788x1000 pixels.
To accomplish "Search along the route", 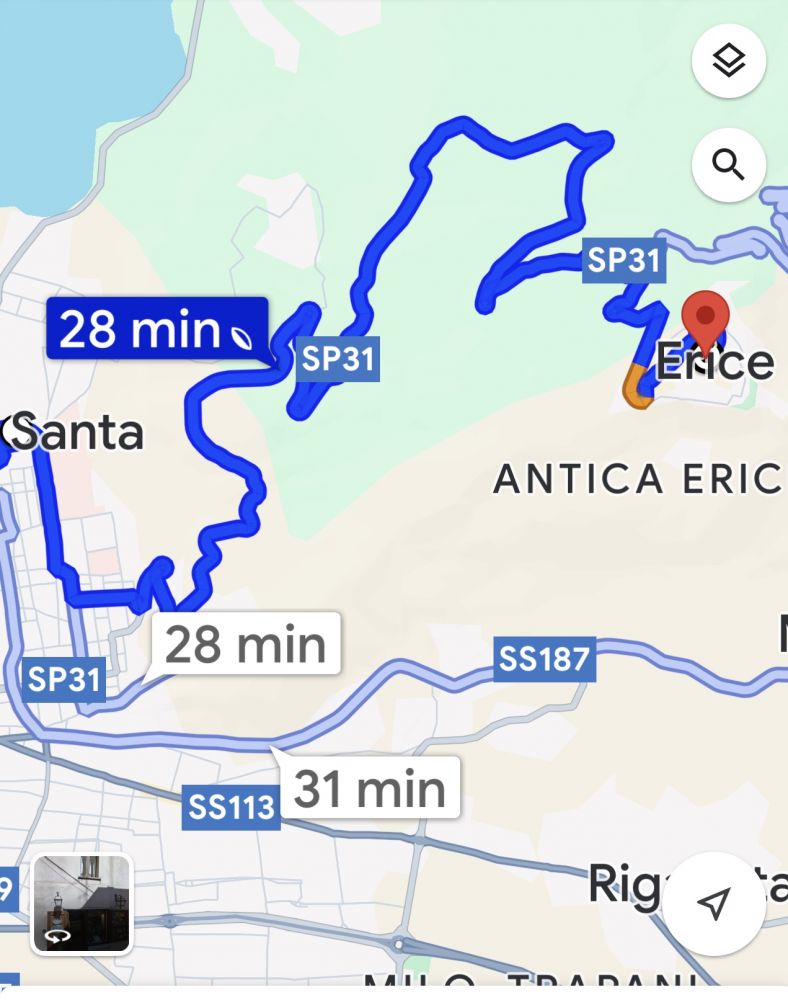I will [x=729, y=164].
